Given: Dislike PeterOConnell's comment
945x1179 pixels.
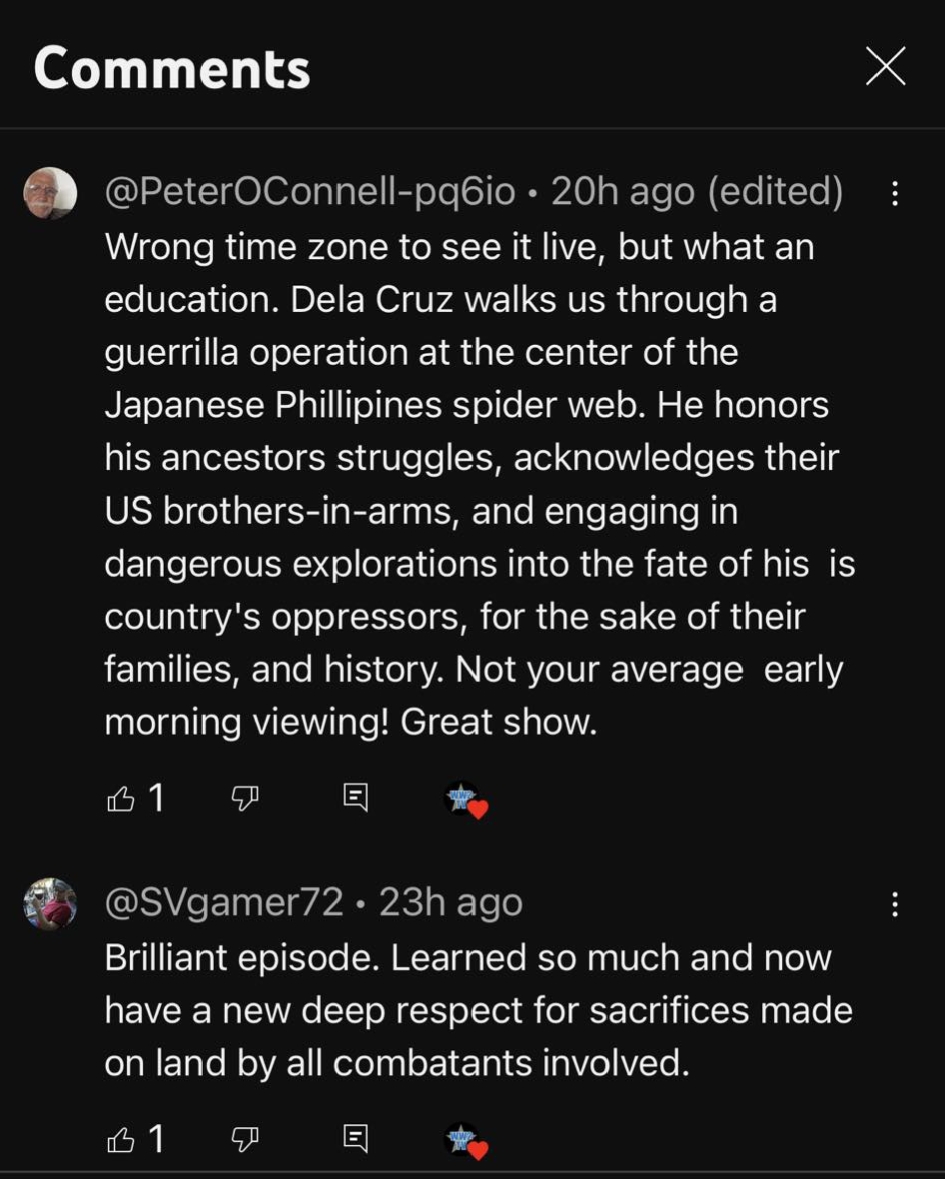Looking at the screenshot, I should pyautogui.click(x=245, y=798).
